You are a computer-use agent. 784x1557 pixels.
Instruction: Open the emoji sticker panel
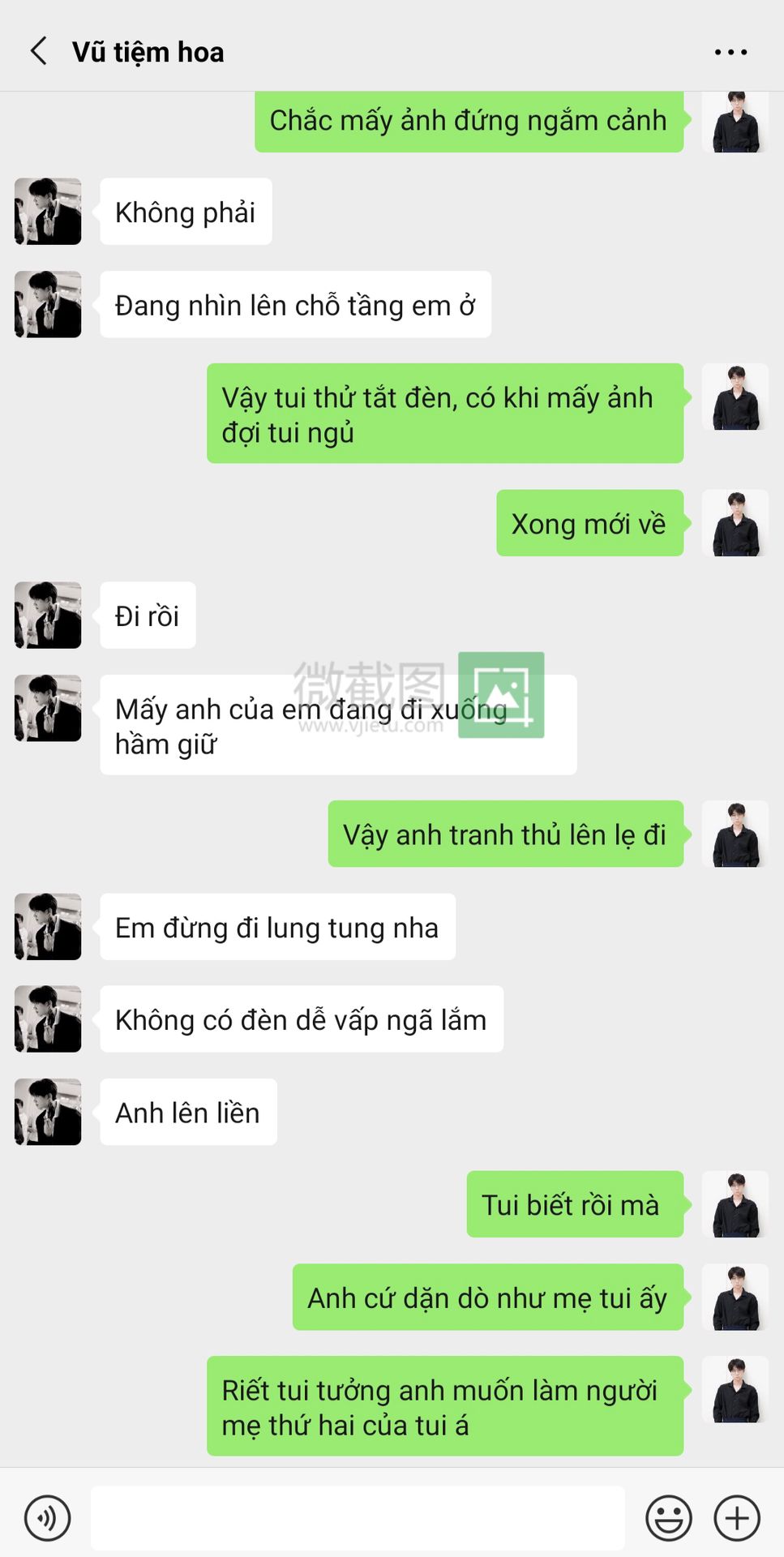pyautogui.click(x=669, y=1517)
